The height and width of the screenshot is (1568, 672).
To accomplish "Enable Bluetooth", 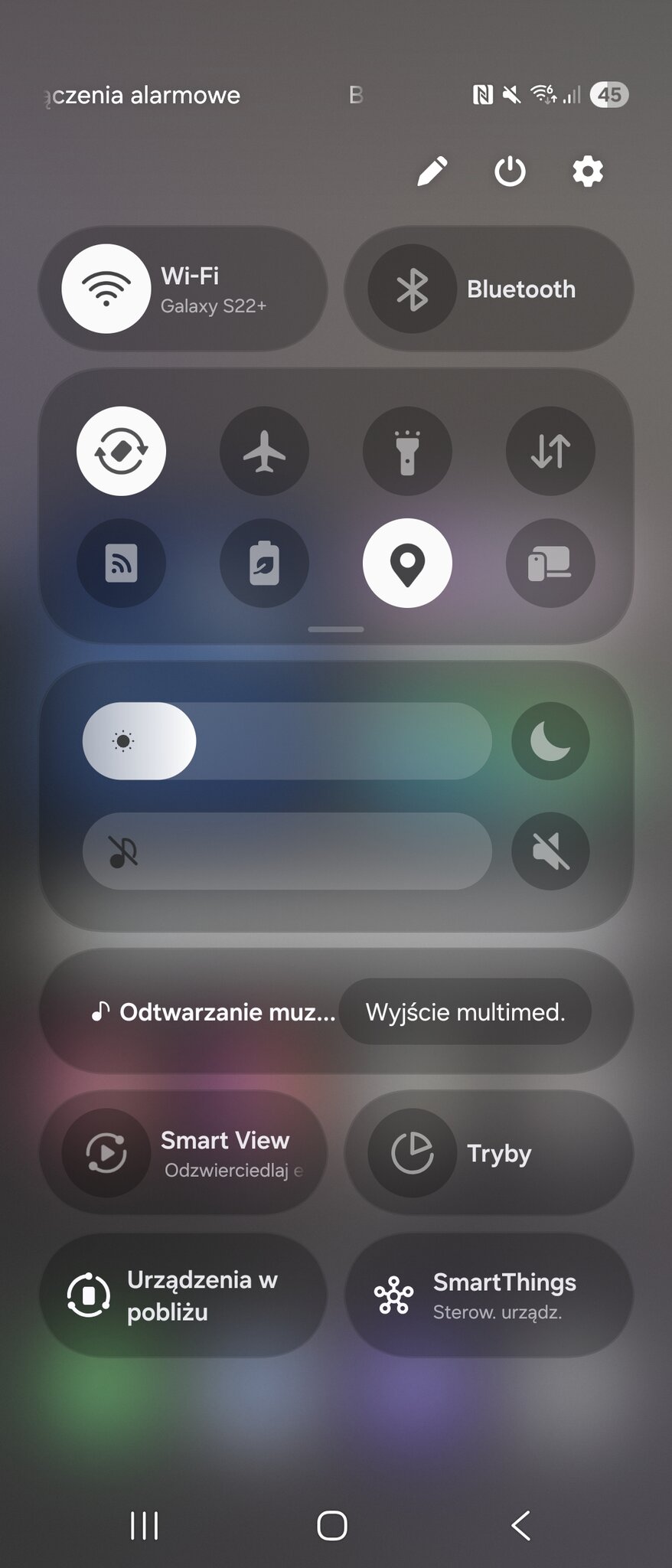I will [x=412, y=289].
